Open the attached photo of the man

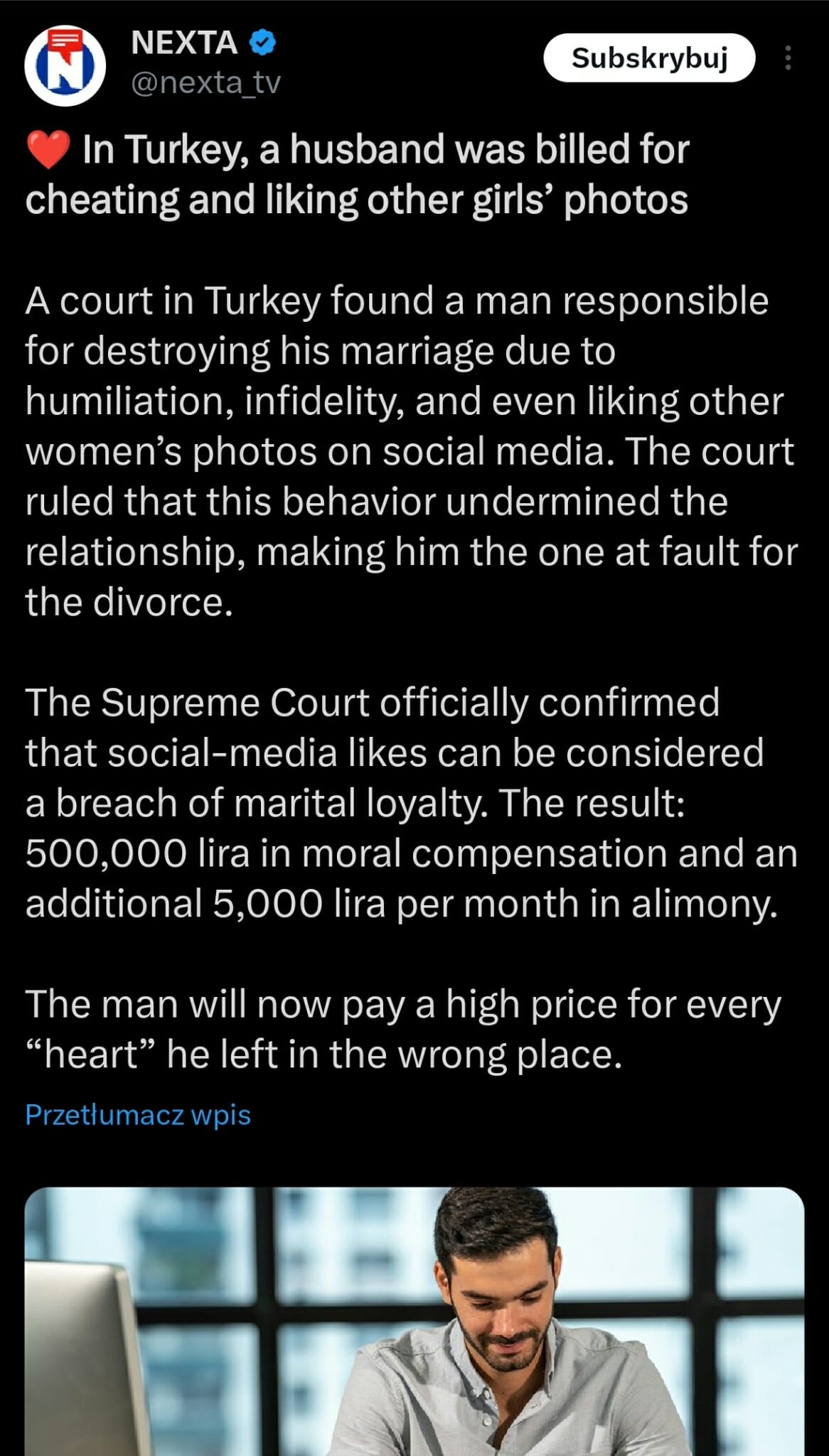pyautogui.click(x=414, y=1320)
